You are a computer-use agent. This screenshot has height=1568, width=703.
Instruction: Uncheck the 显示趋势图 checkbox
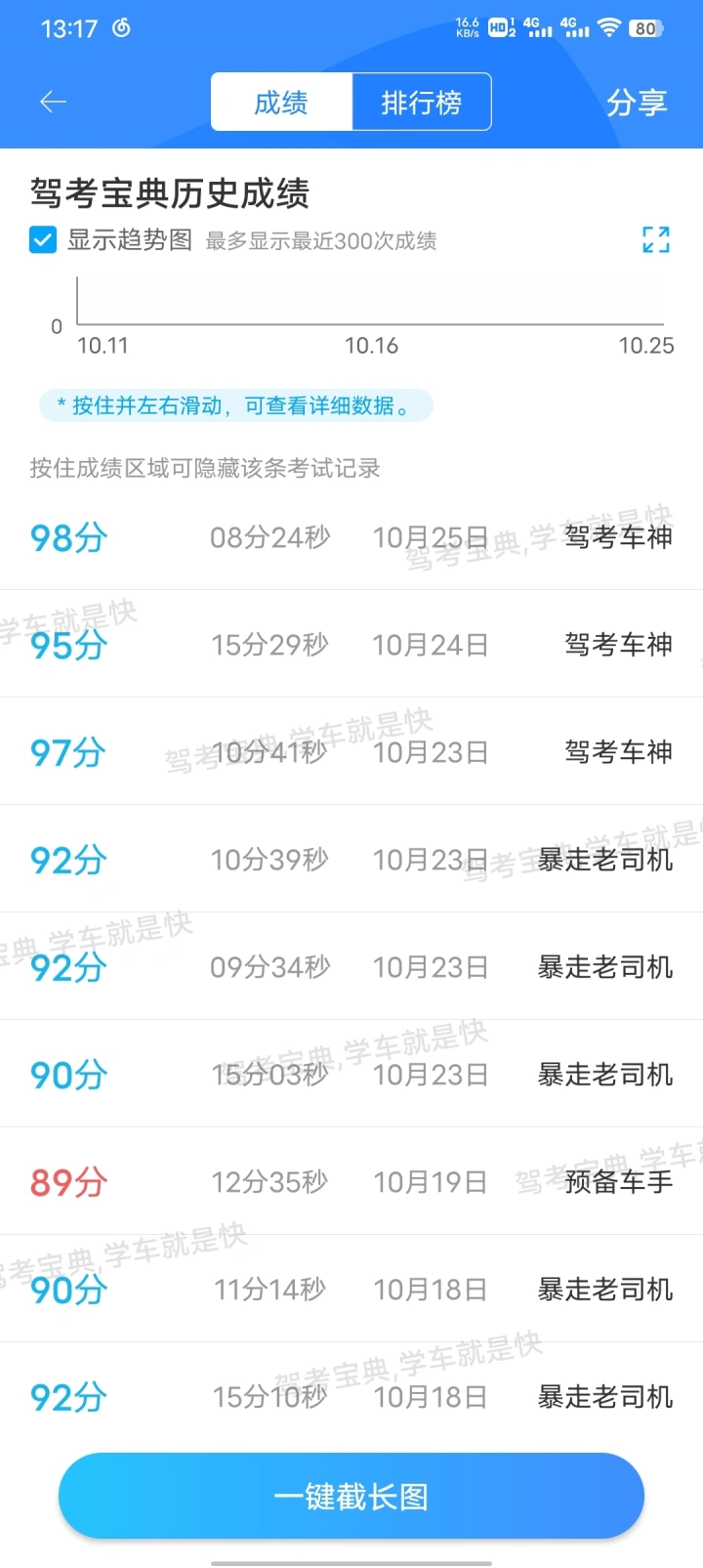point(43,239)
